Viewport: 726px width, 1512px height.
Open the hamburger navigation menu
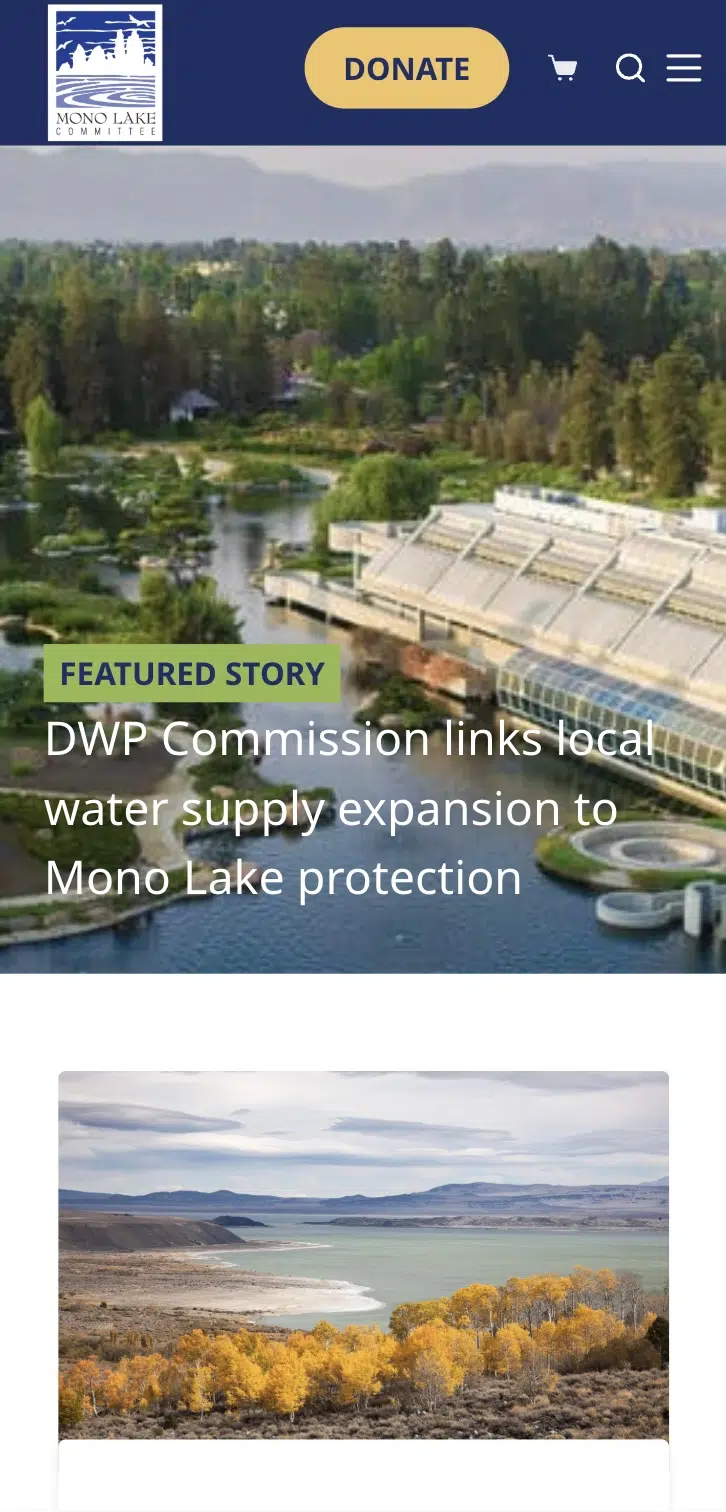click(684, 68)
